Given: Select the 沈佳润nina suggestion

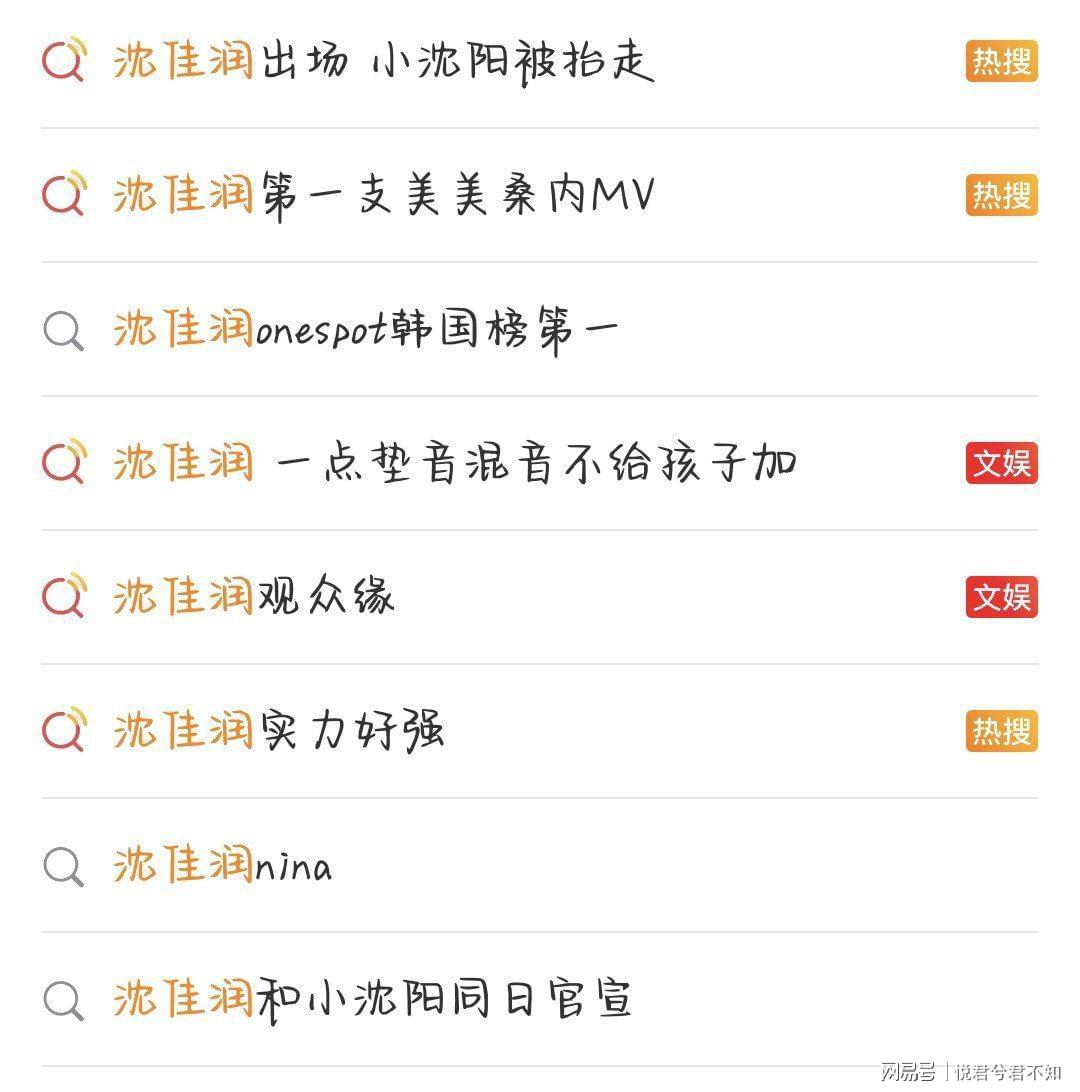Looking at the screenshot, I should coord(222,866).
